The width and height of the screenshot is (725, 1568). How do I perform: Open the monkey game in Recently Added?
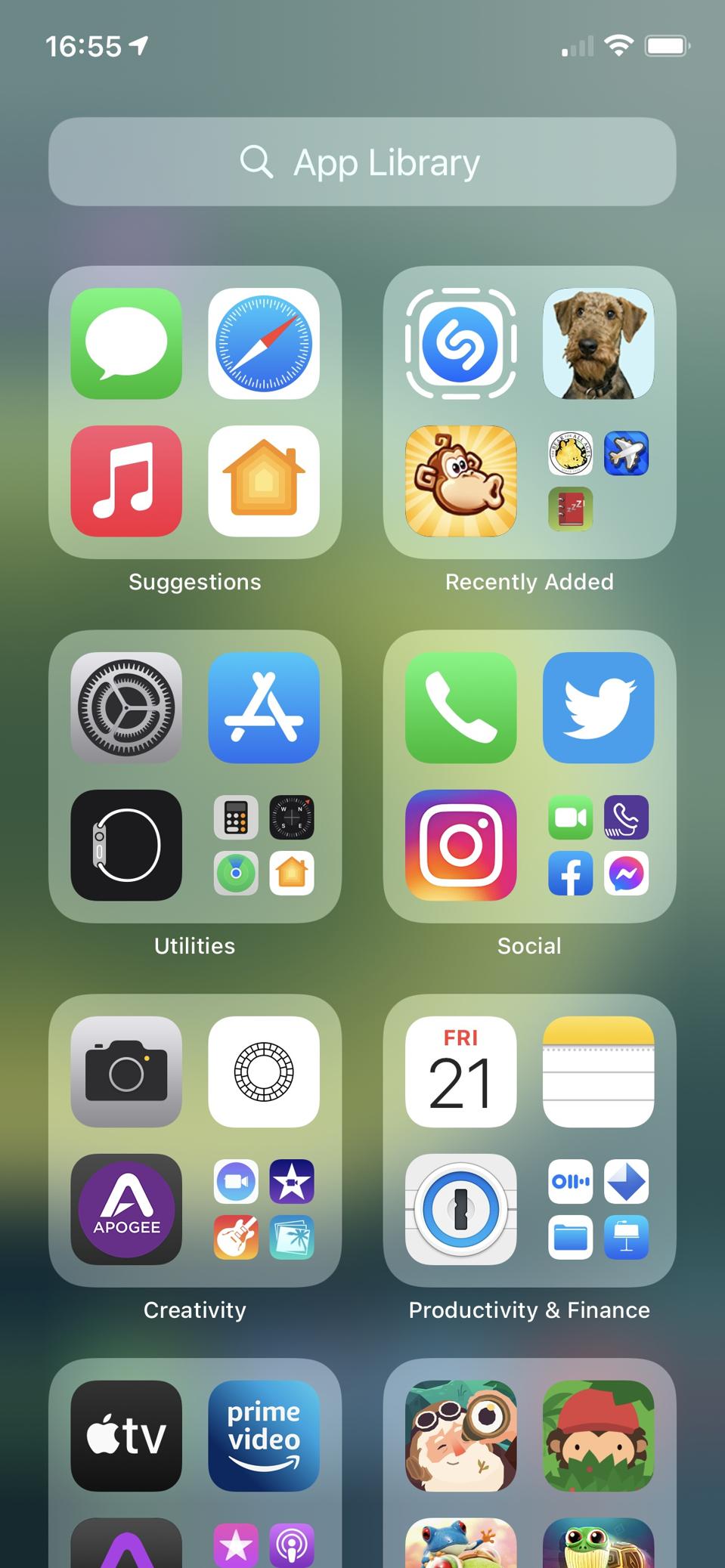[x=461, y=481]
